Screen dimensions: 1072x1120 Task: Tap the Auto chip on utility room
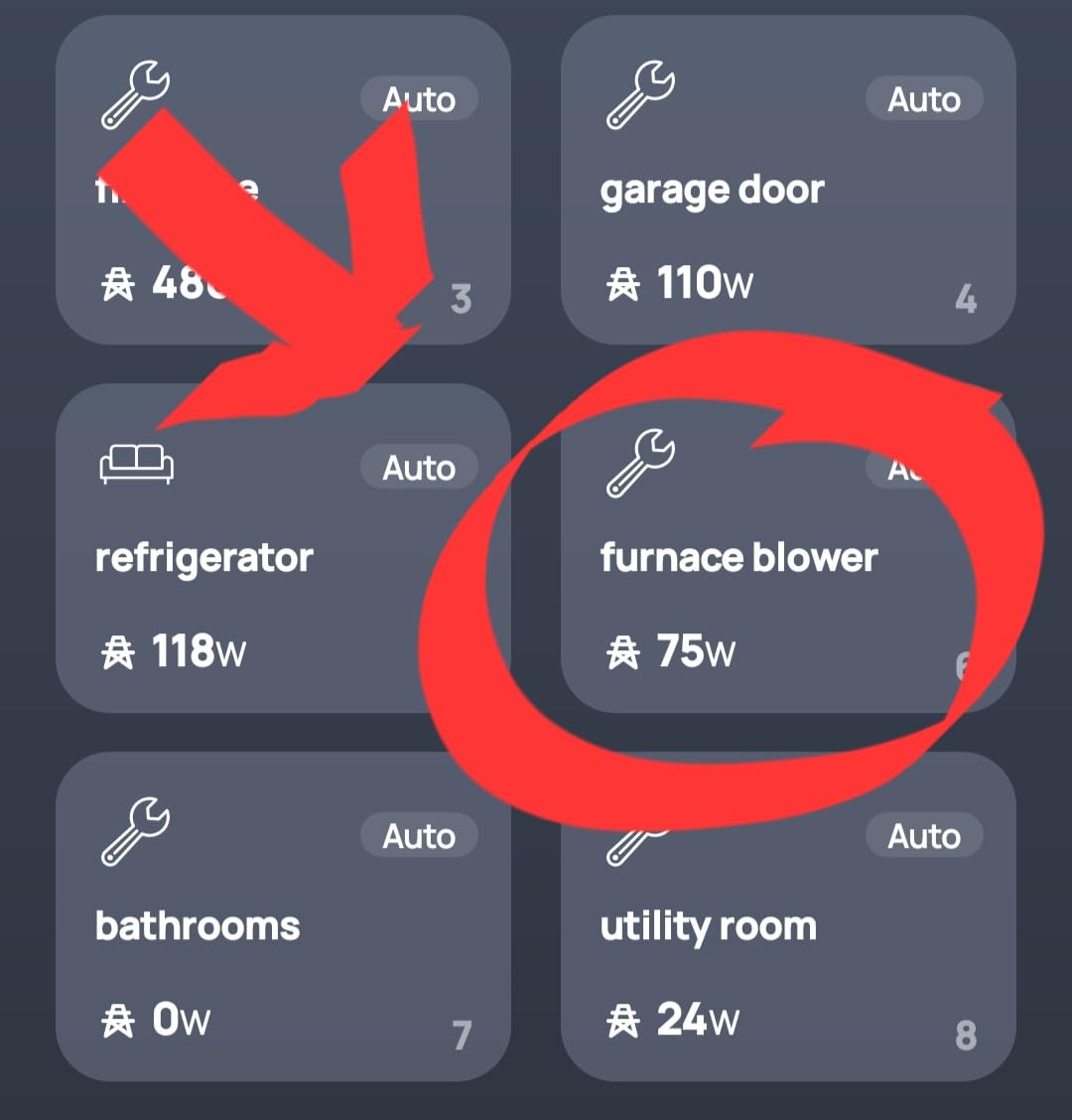click(923, 836)
